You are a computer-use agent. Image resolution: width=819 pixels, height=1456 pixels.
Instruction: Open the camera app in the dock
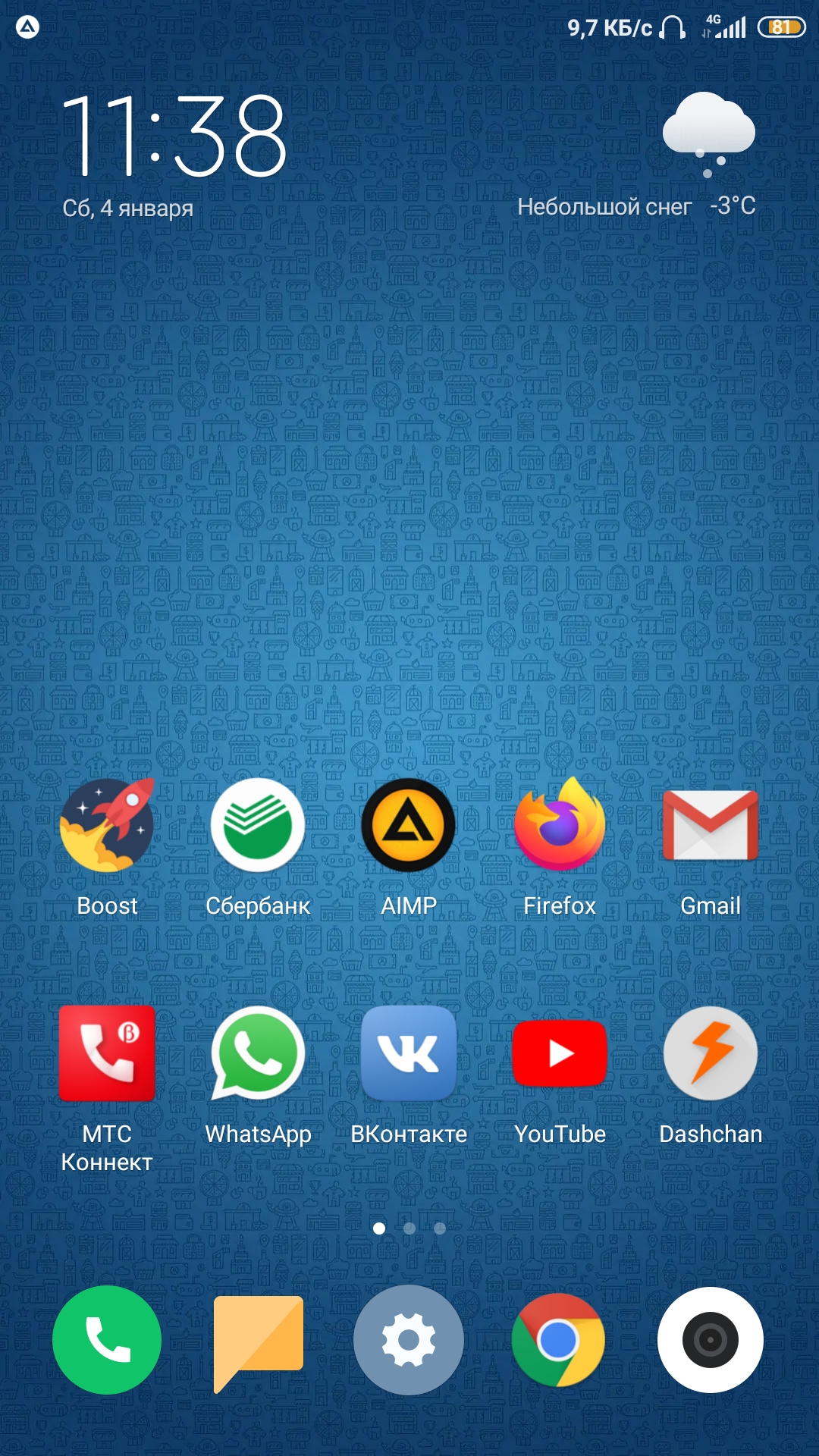click(711, 1340)
